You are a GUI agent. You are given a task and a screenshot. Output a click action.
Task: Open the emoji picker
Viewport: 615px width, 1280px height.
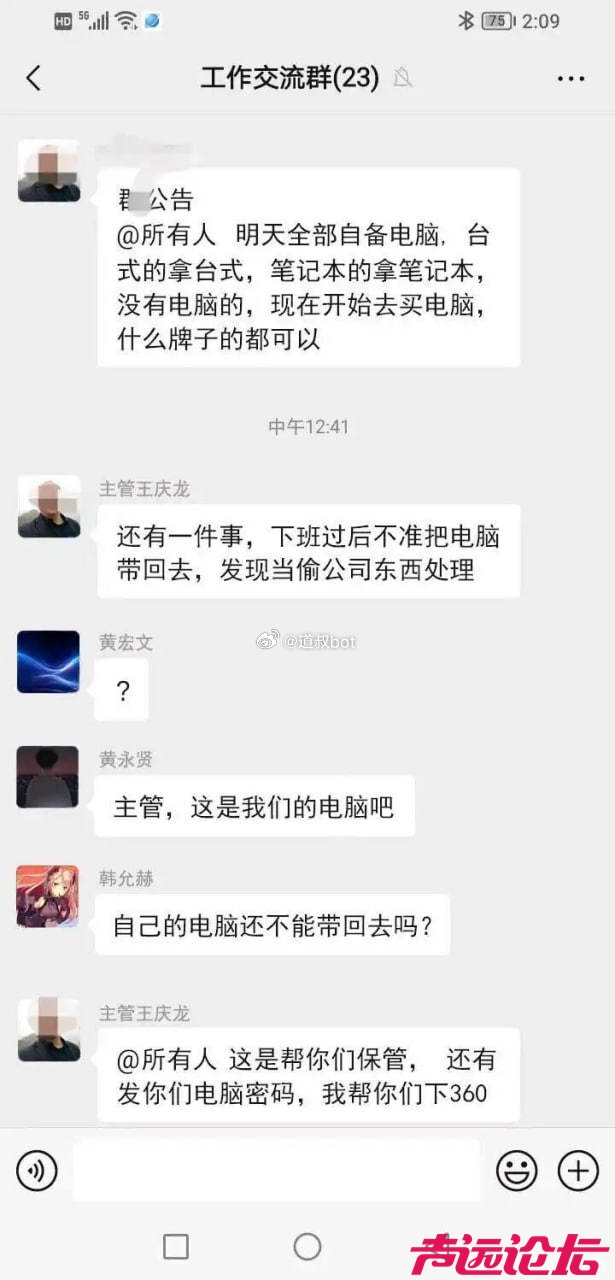click(517, 1170)
